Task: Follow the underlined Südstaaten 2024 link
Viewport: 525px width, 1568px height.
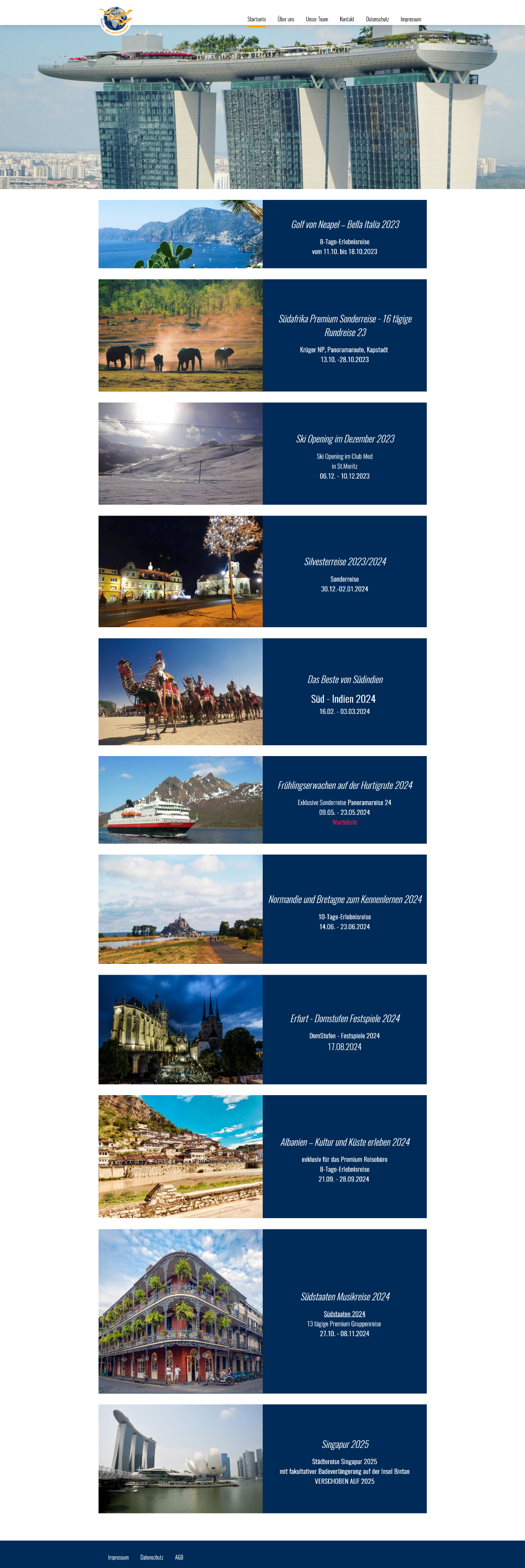Action: click(x=345, y=1314)
